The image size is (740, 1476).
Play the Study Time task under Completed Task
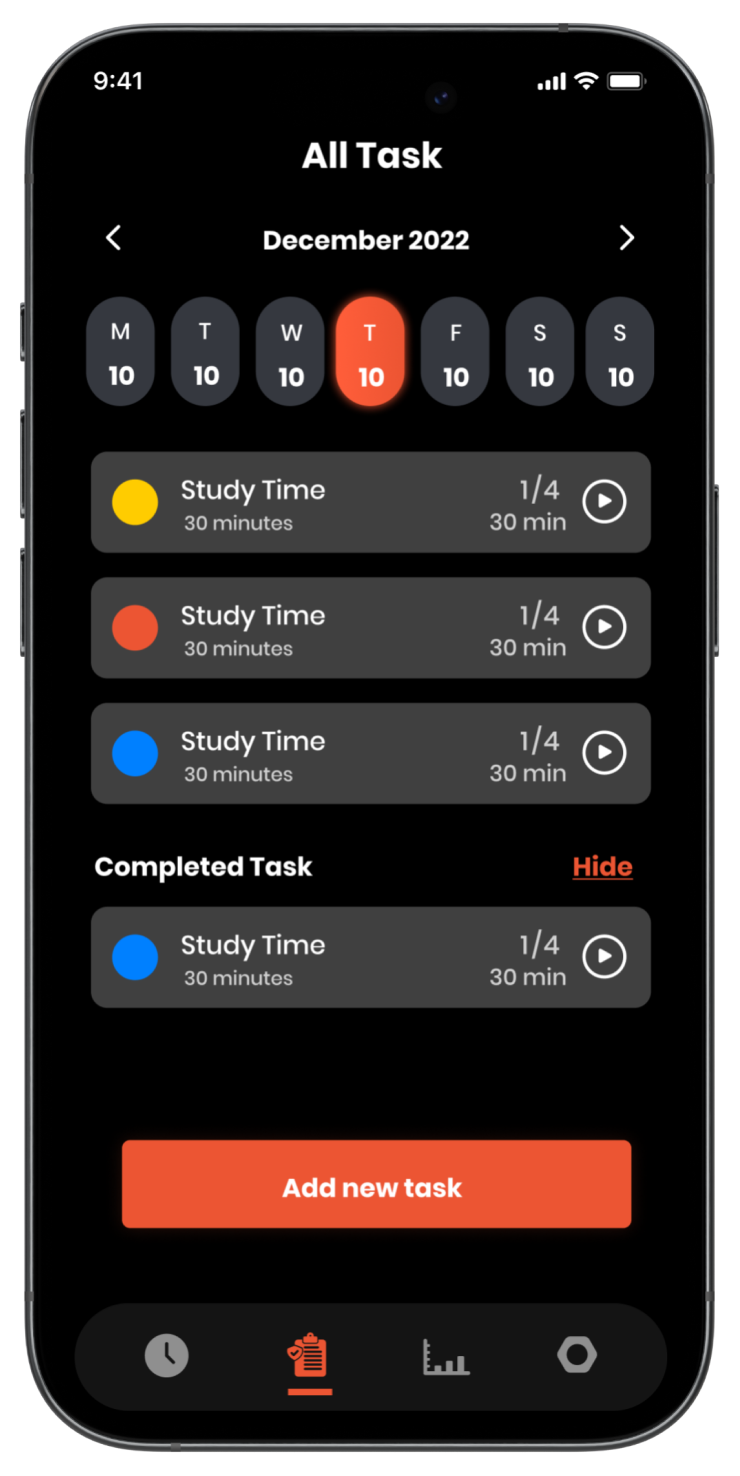tap(604, 956)
